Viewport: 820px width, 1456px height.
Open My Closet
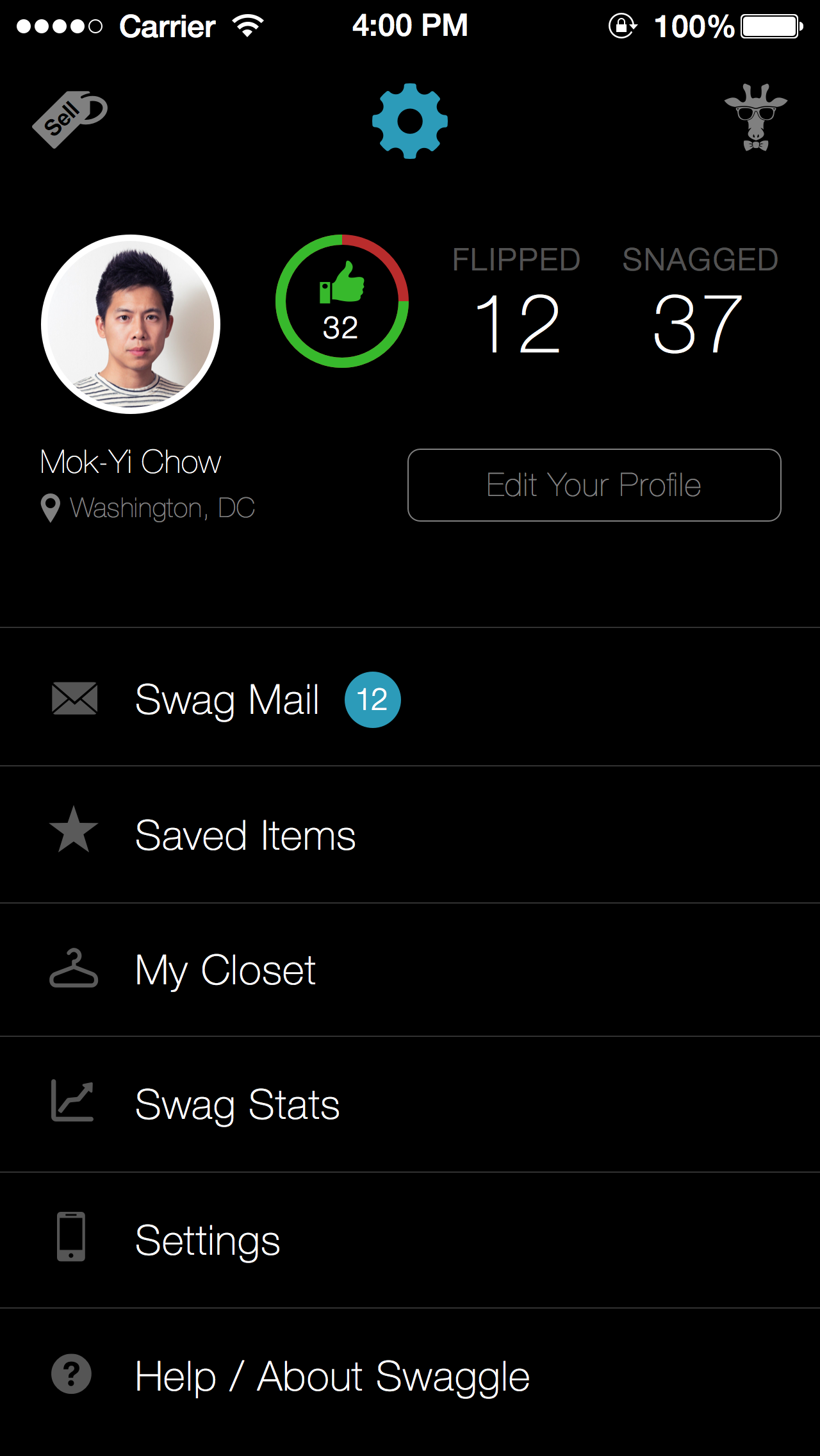pyautogui.click(x=410, y=970)
